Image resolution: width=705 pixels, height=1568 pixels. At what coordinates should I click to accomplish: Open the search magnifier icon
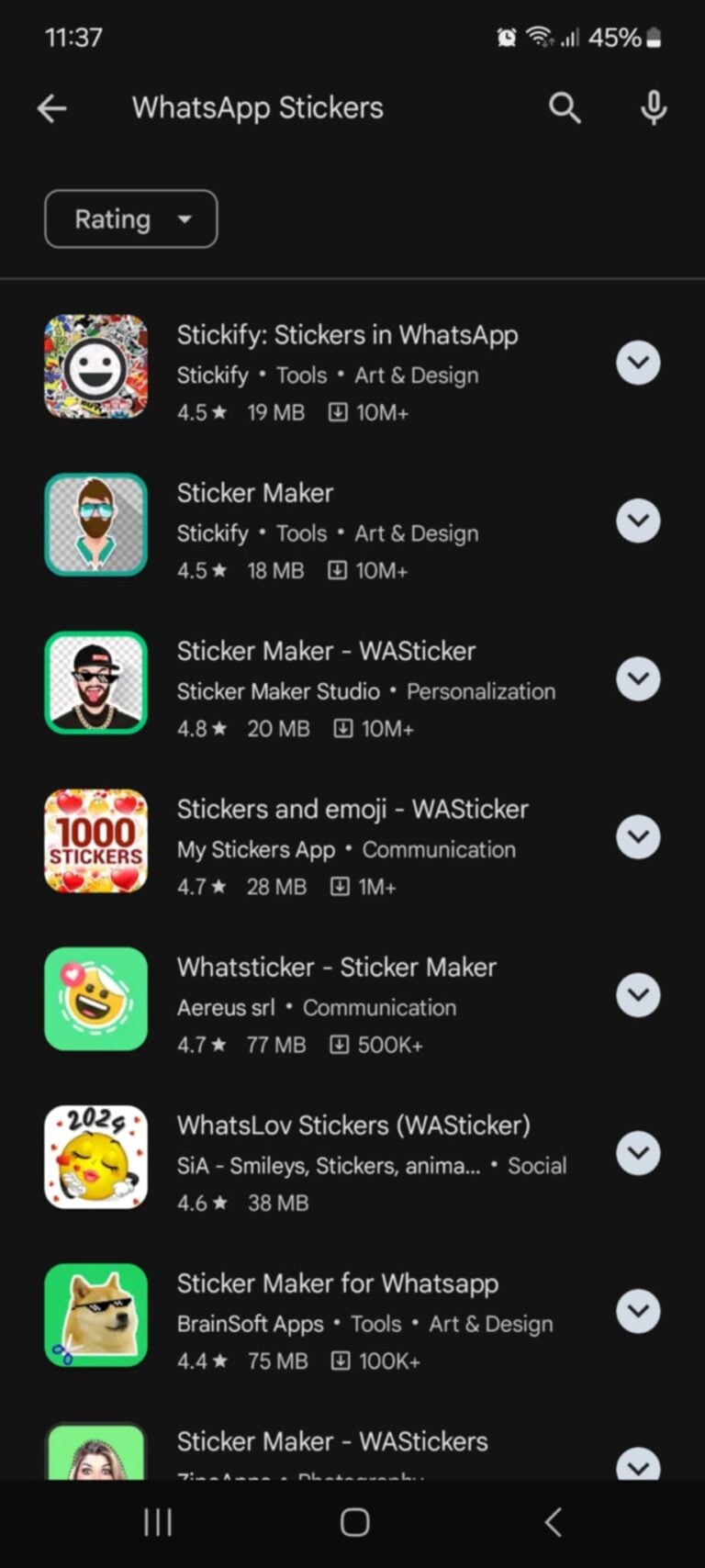[x=565, y=108]
